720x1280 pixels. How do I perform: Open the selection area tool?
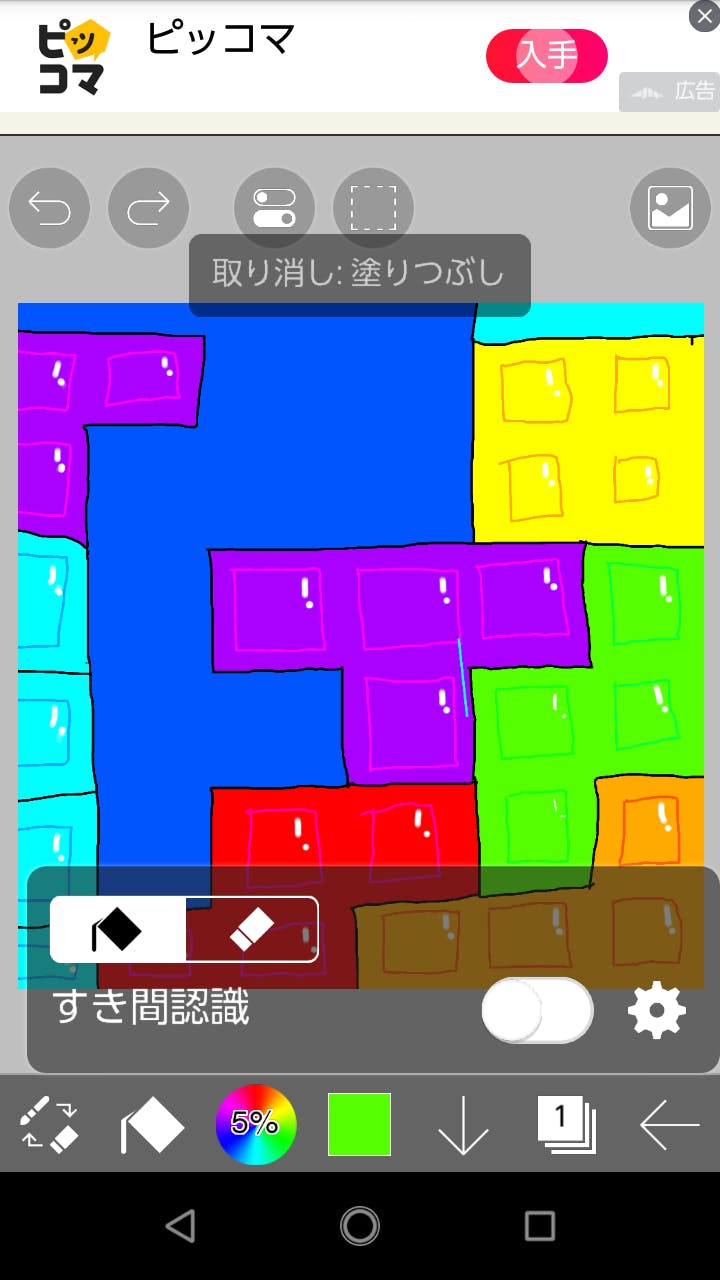[372, 208]
